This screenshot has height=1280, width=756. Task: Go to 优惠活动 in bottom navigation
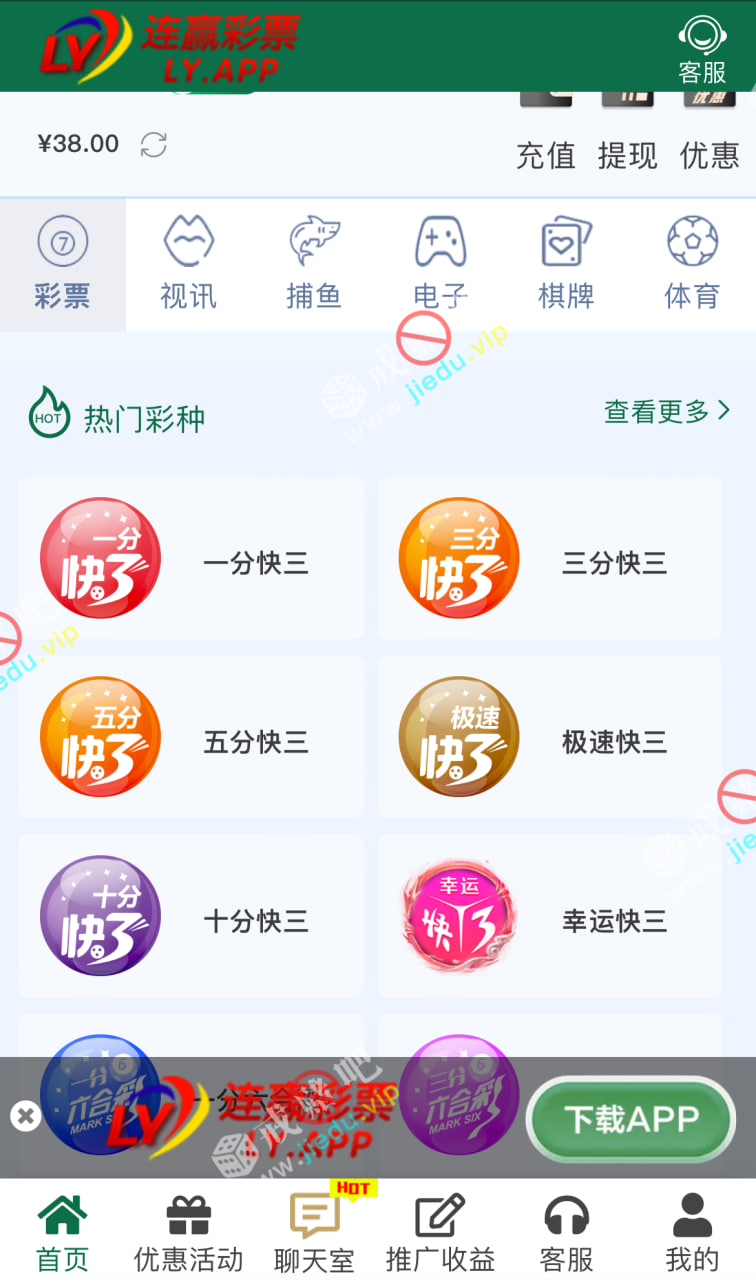(188, 1234)
